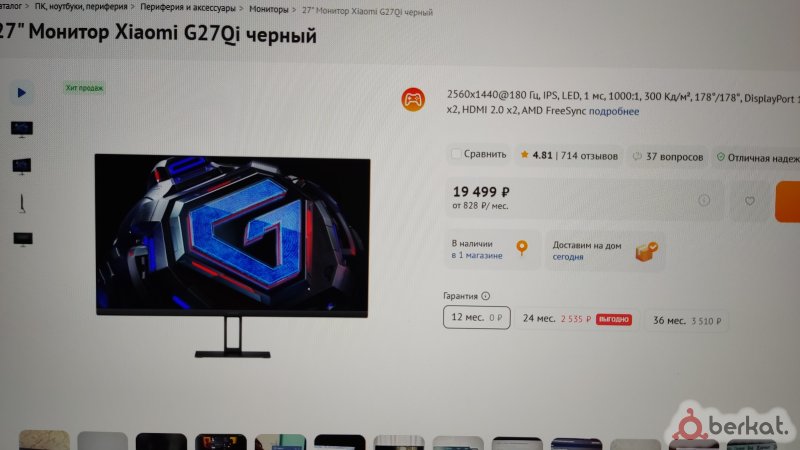Image resolution: width=800 pixels, height=450 pixels.
Task: Check the Сравнить checkbox
Action: pos(457,155)
